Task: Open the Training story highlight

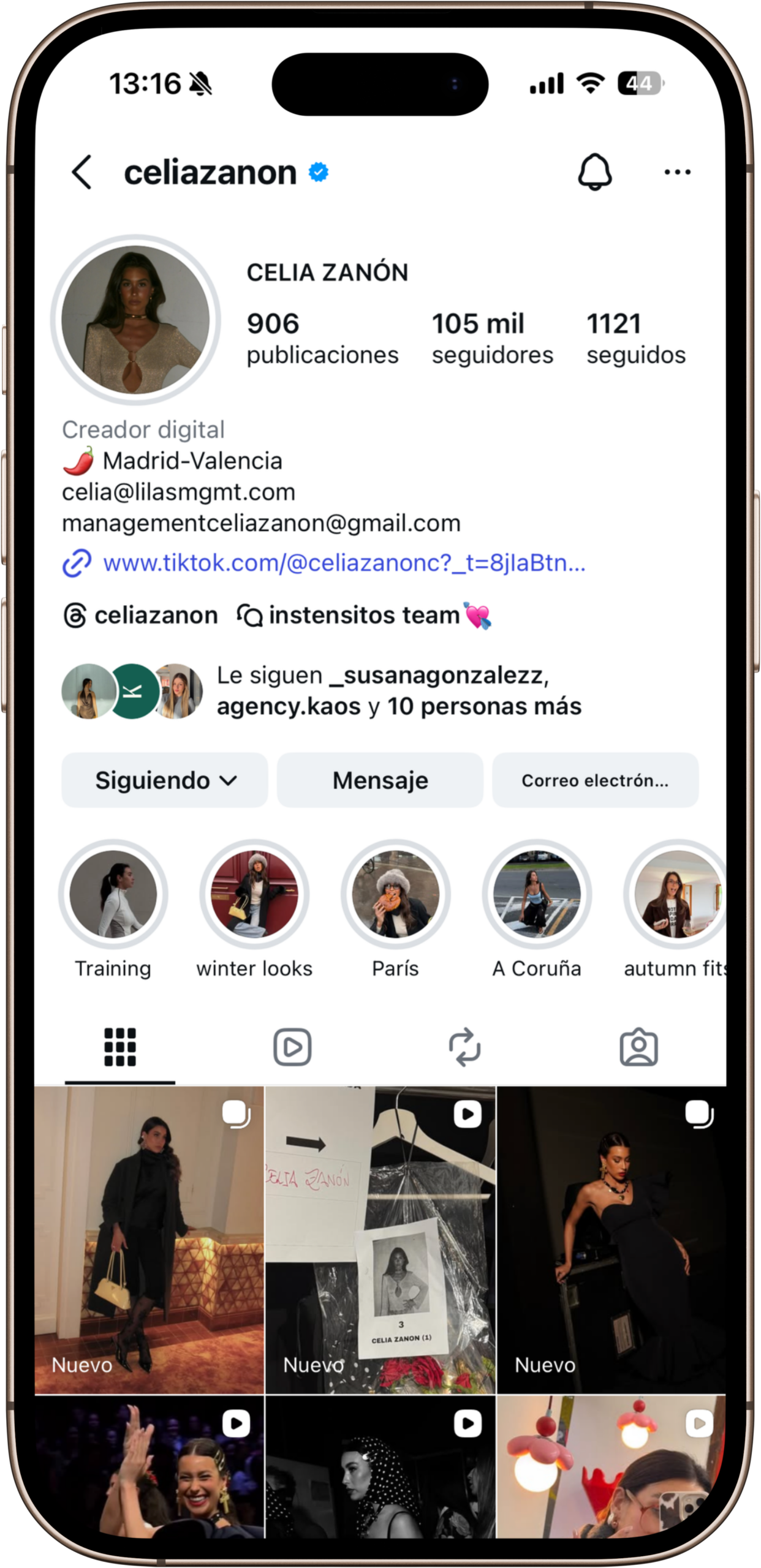Action: (x=113, y=894)
